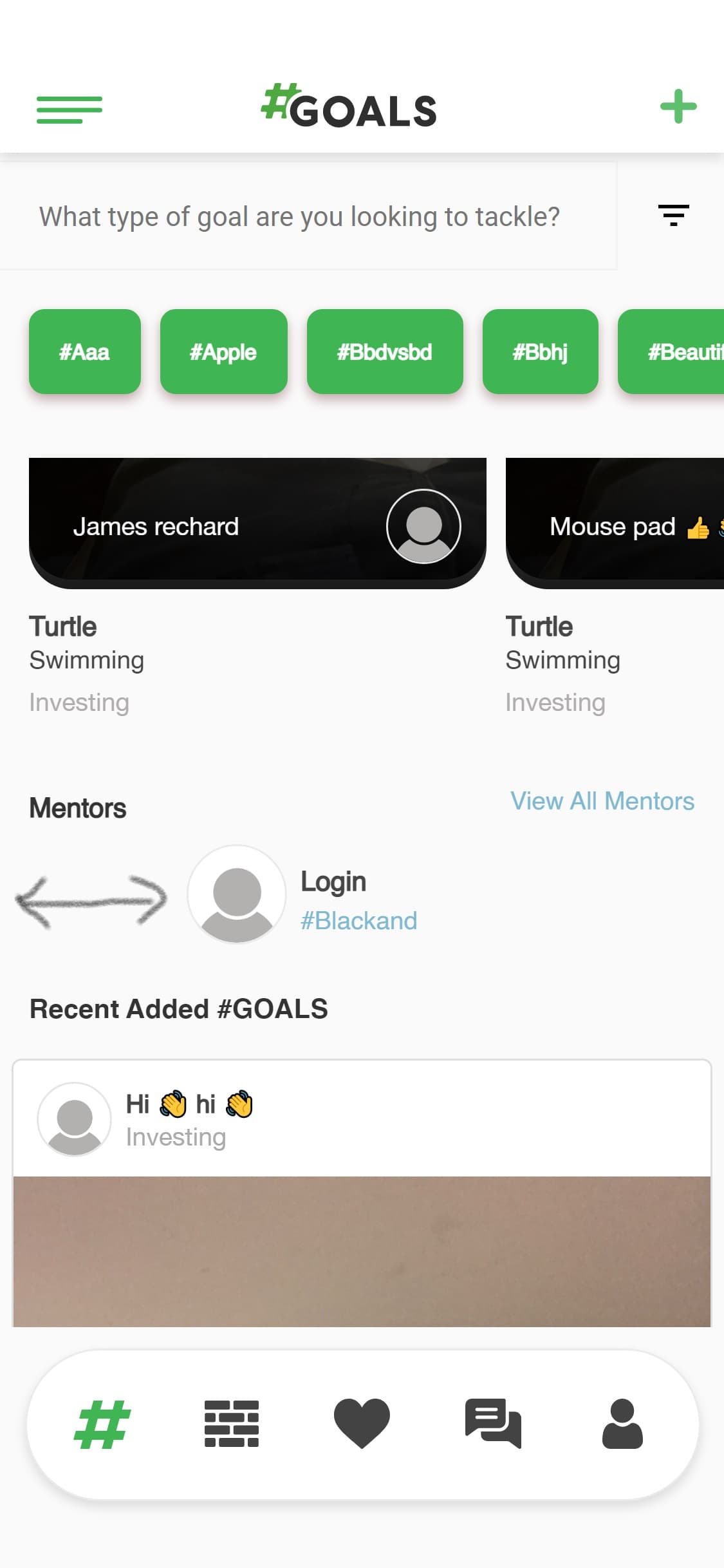
Task: Open the hamburger drawer menu
Action: [x=70, y=109]
